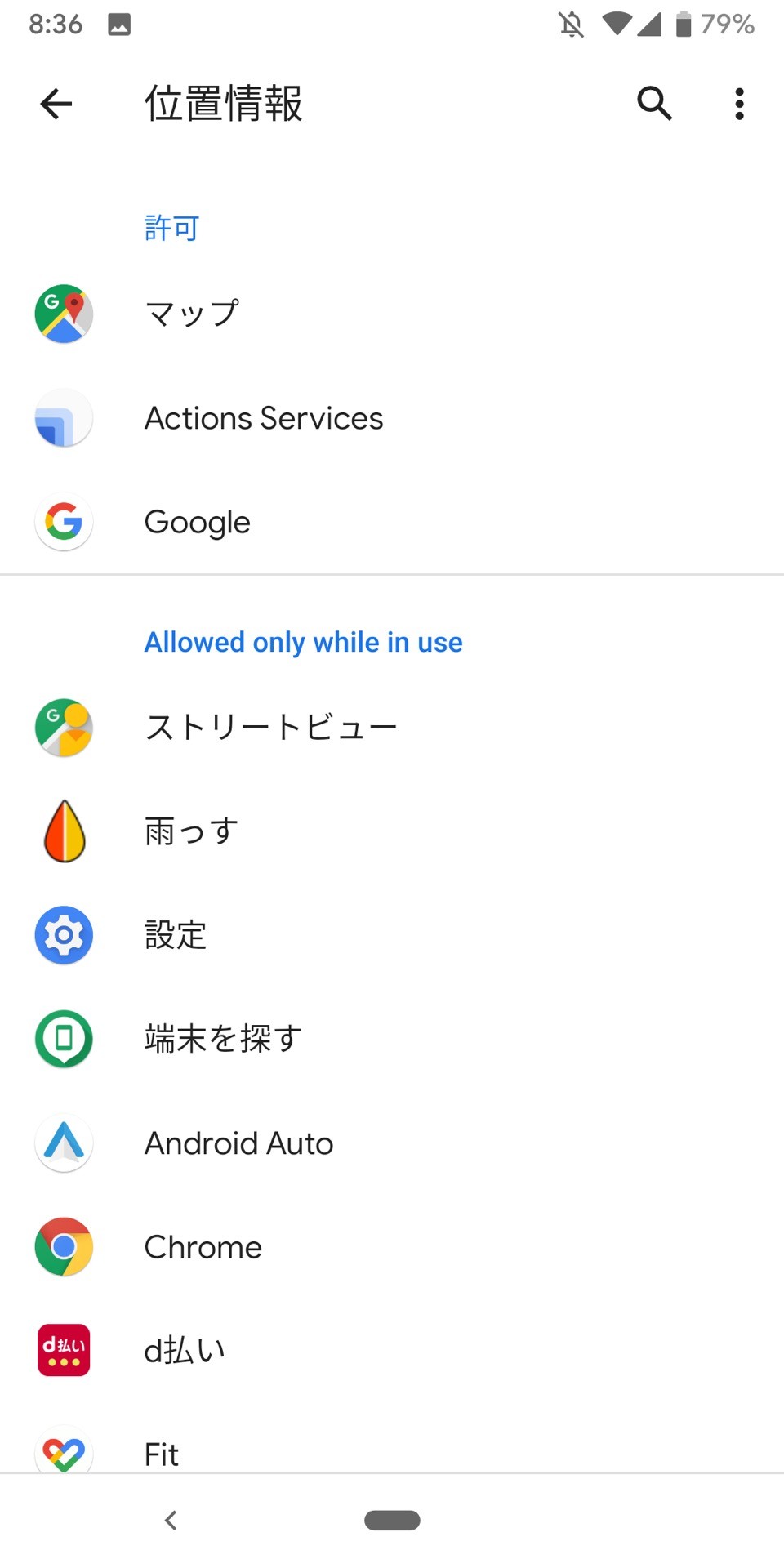Select the 雨っす app row
The height and width of the screenshot is (1568, 784).
coord(192,831)
